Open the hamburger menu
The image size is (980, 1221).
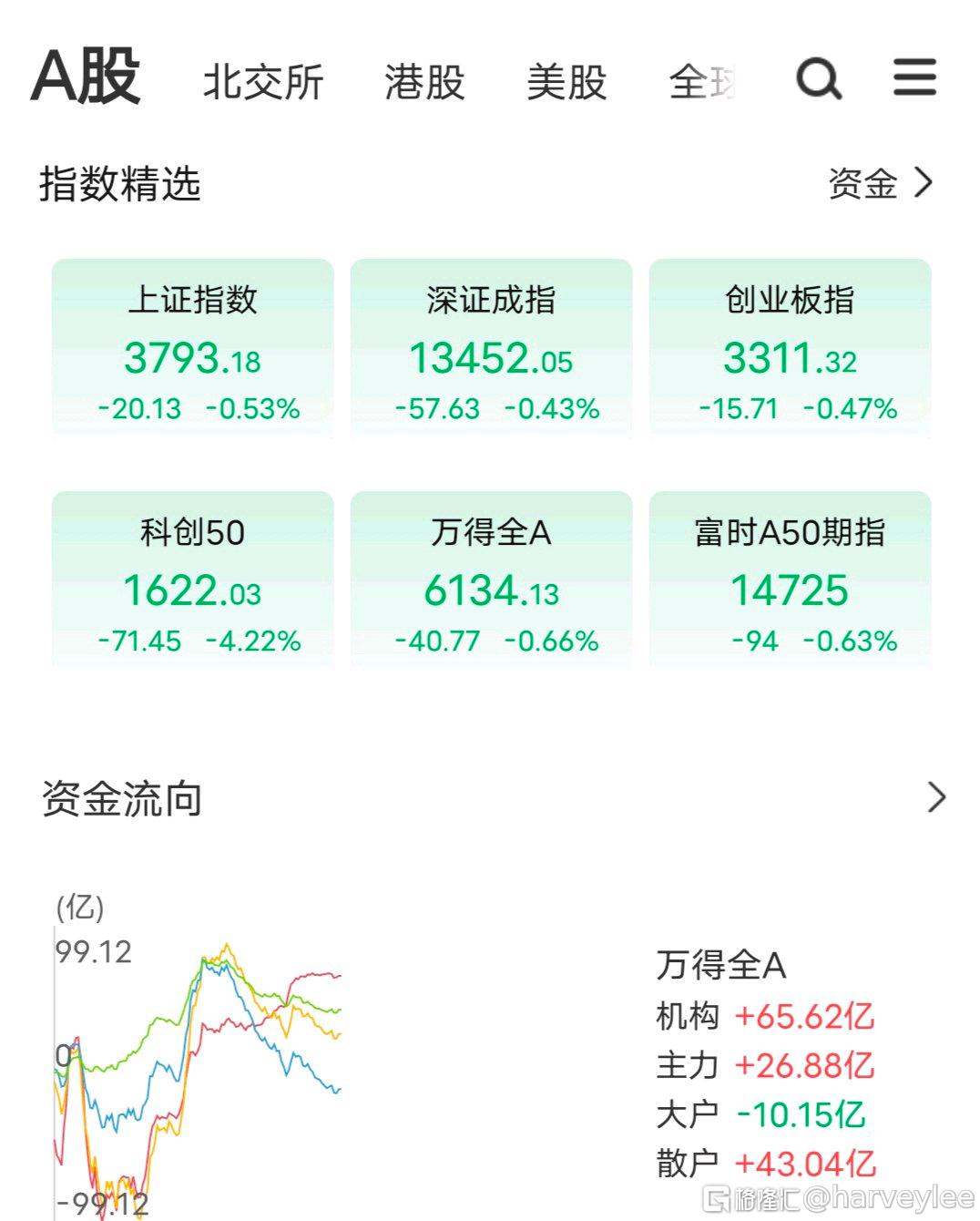coord(914,77)
